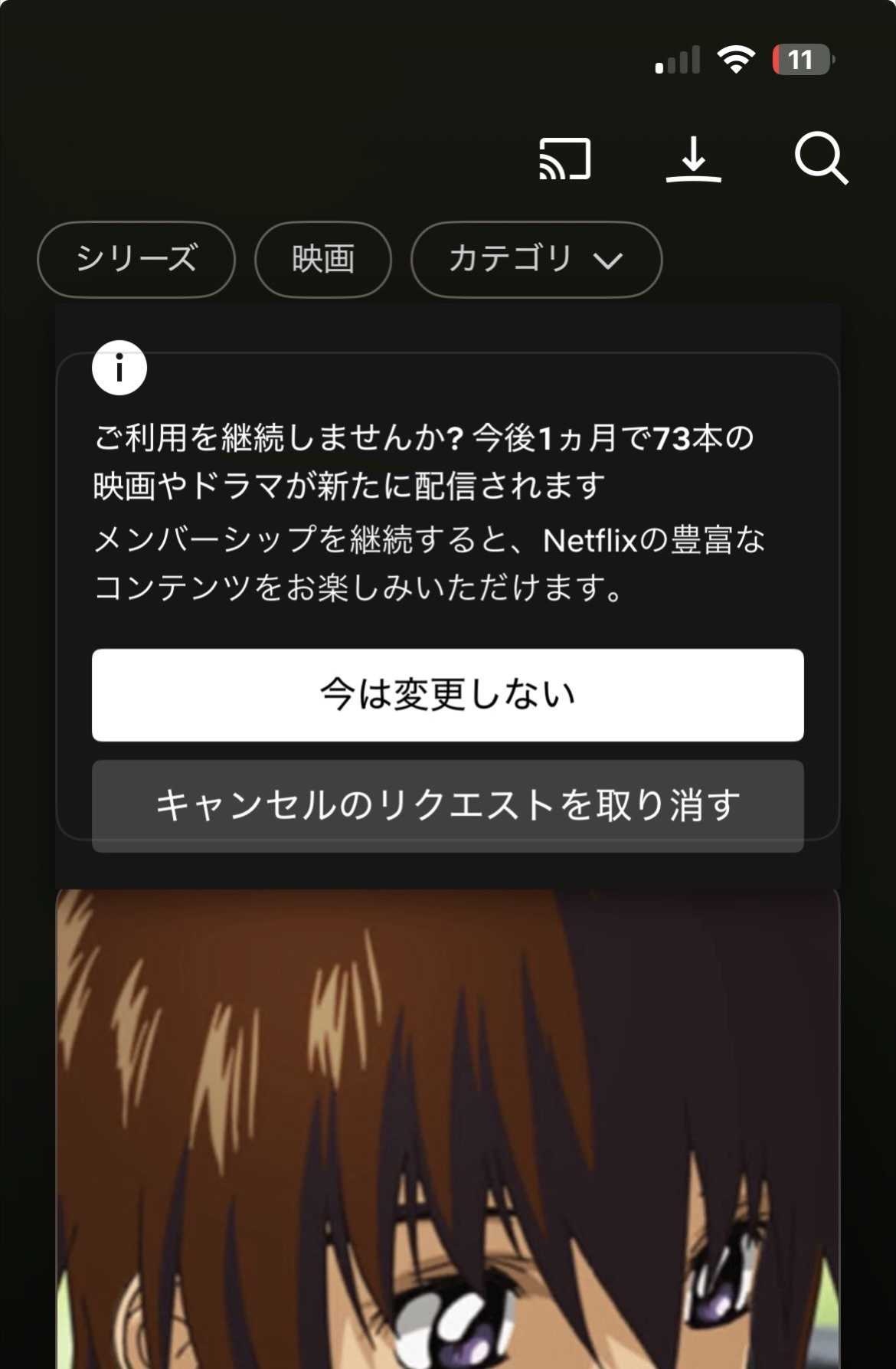Select the シリーズ filter chip
This screenshot has height=1369, width=896.
coord(136,259)
